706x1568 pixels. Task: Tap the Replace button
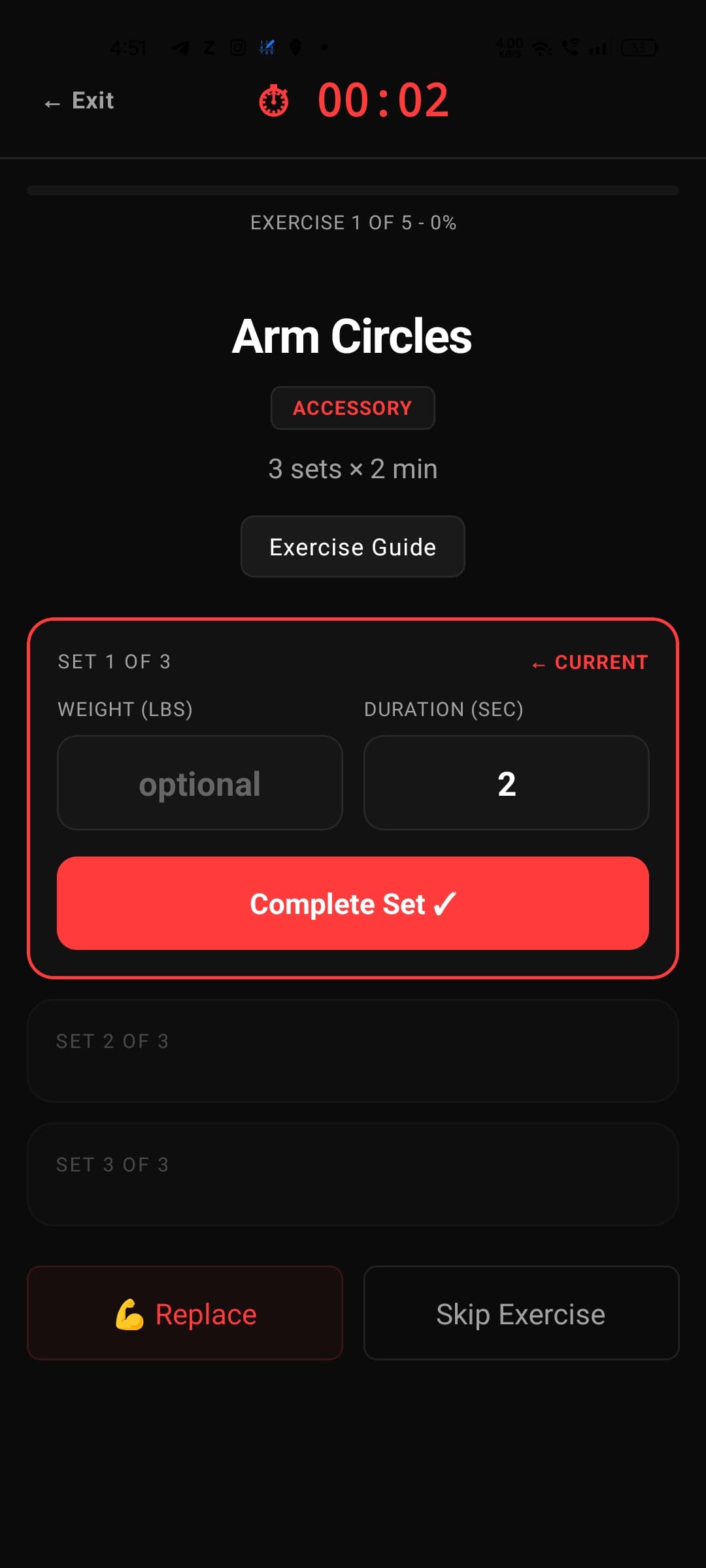pyautogui.click(x=184, y=1313)
